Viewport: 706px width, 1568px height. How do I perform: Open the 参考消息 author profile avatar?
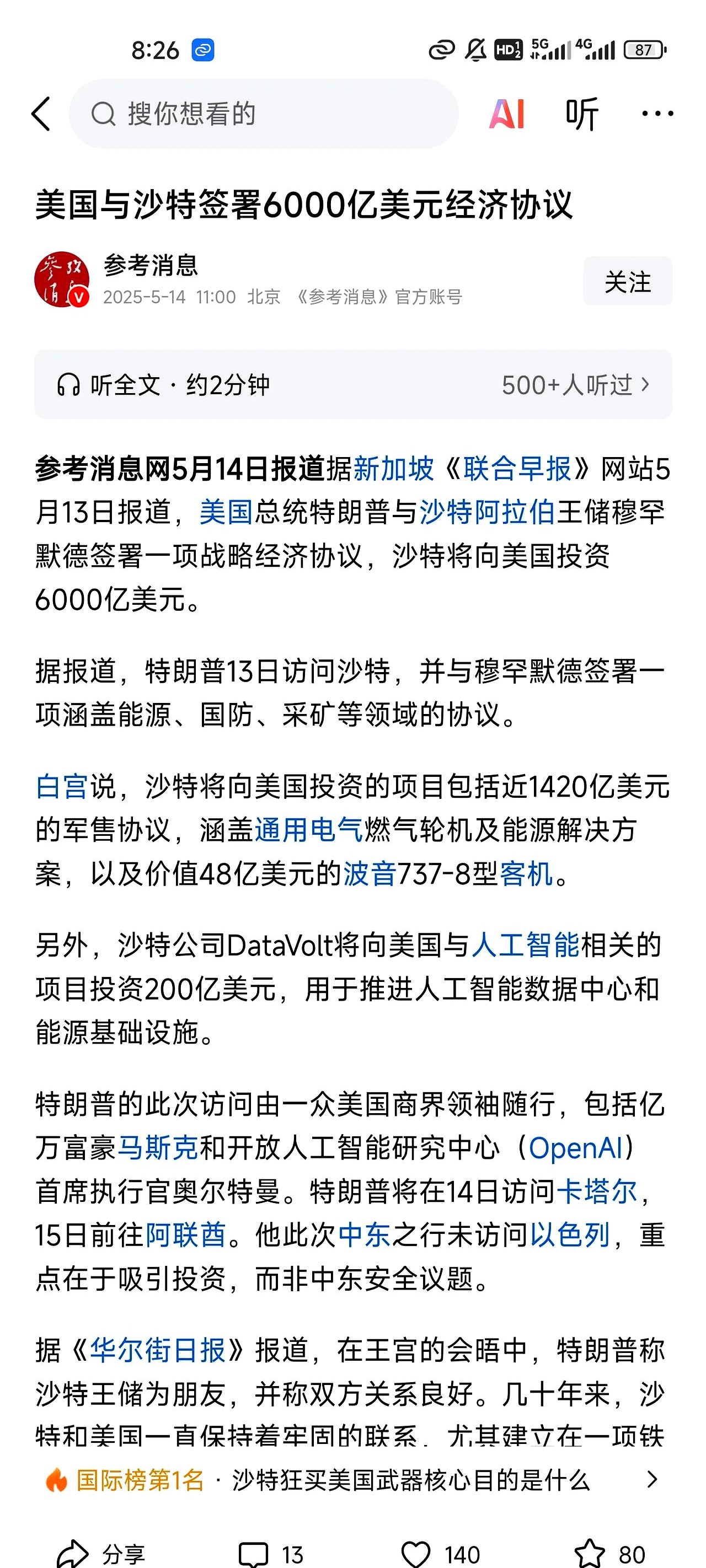[x=62, y=280]
